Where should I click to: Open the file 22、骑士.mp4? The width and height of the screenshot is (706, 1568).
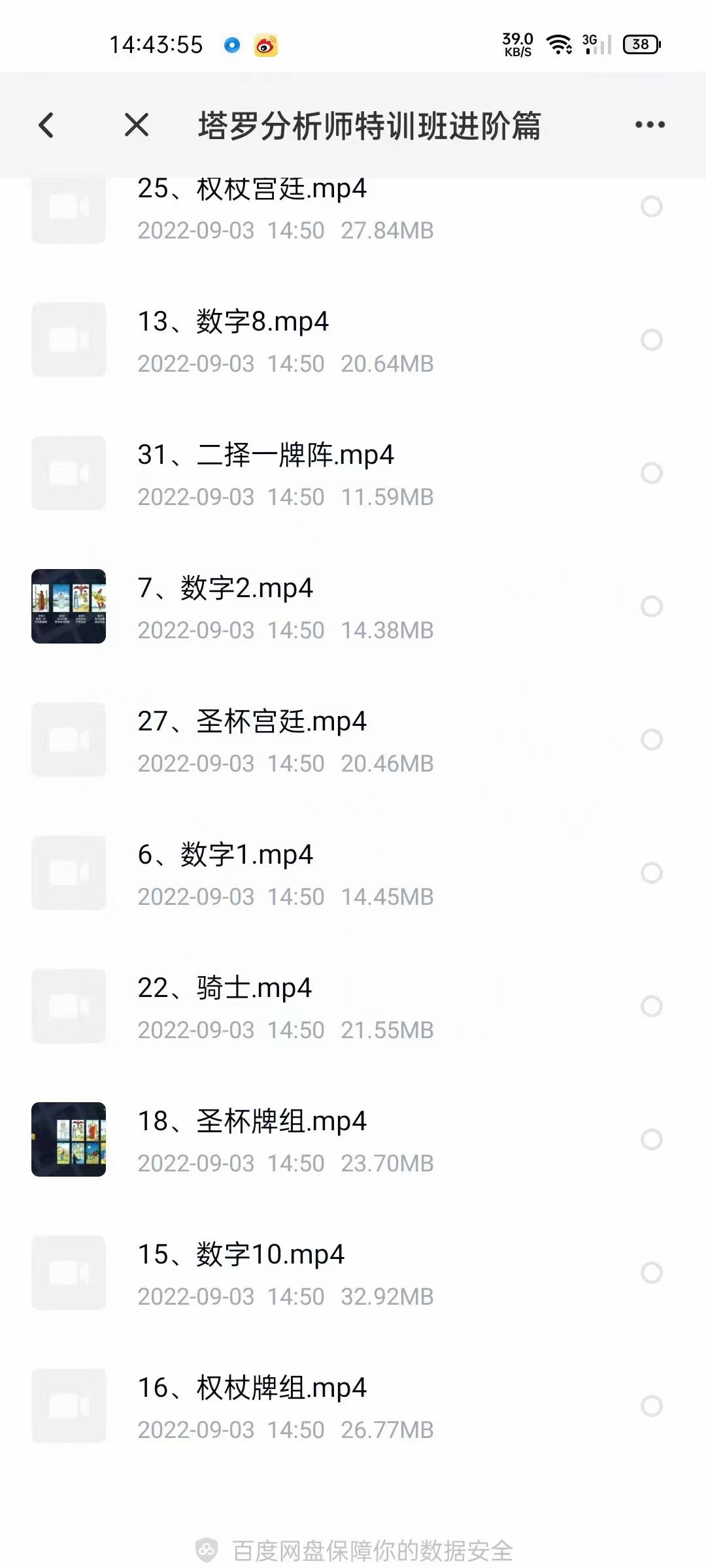tap(353, 1006)
